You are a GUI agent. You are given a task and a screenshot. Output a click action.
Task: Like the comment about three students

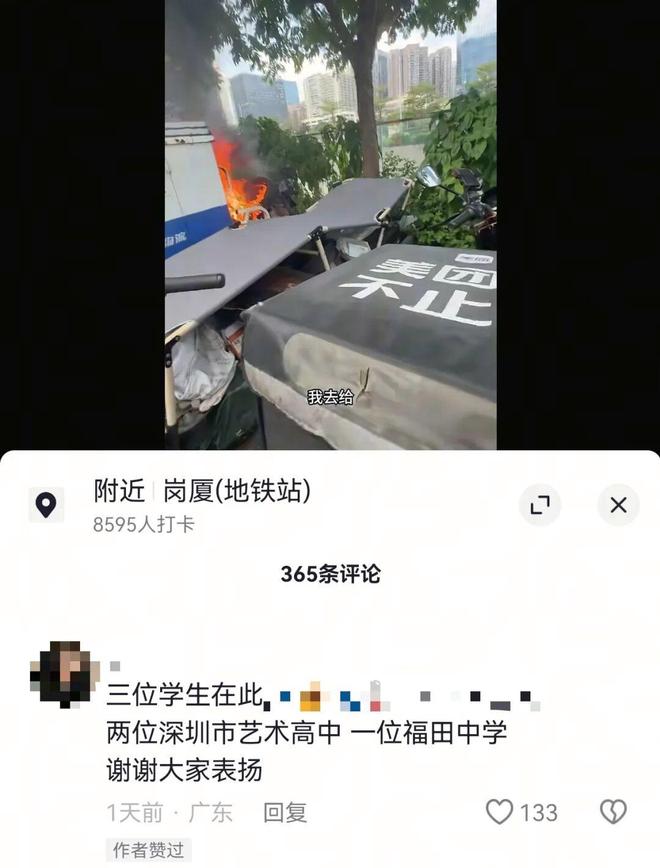[x=500, y=812]
